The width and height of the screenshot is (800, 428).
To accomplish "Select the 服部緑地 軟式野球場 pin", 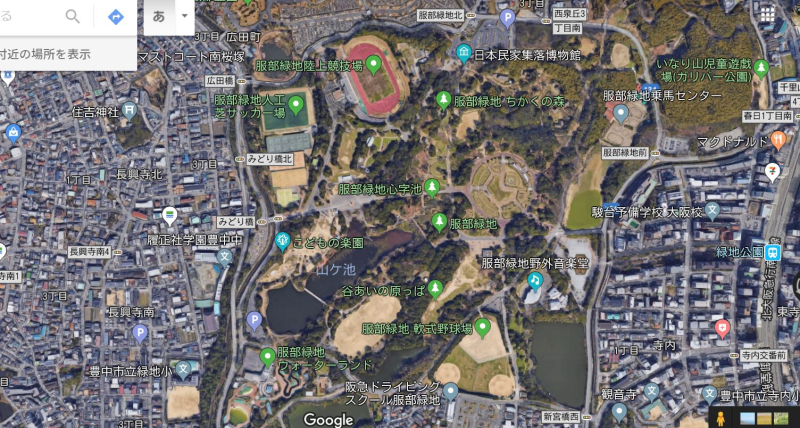I will [483, 327].
